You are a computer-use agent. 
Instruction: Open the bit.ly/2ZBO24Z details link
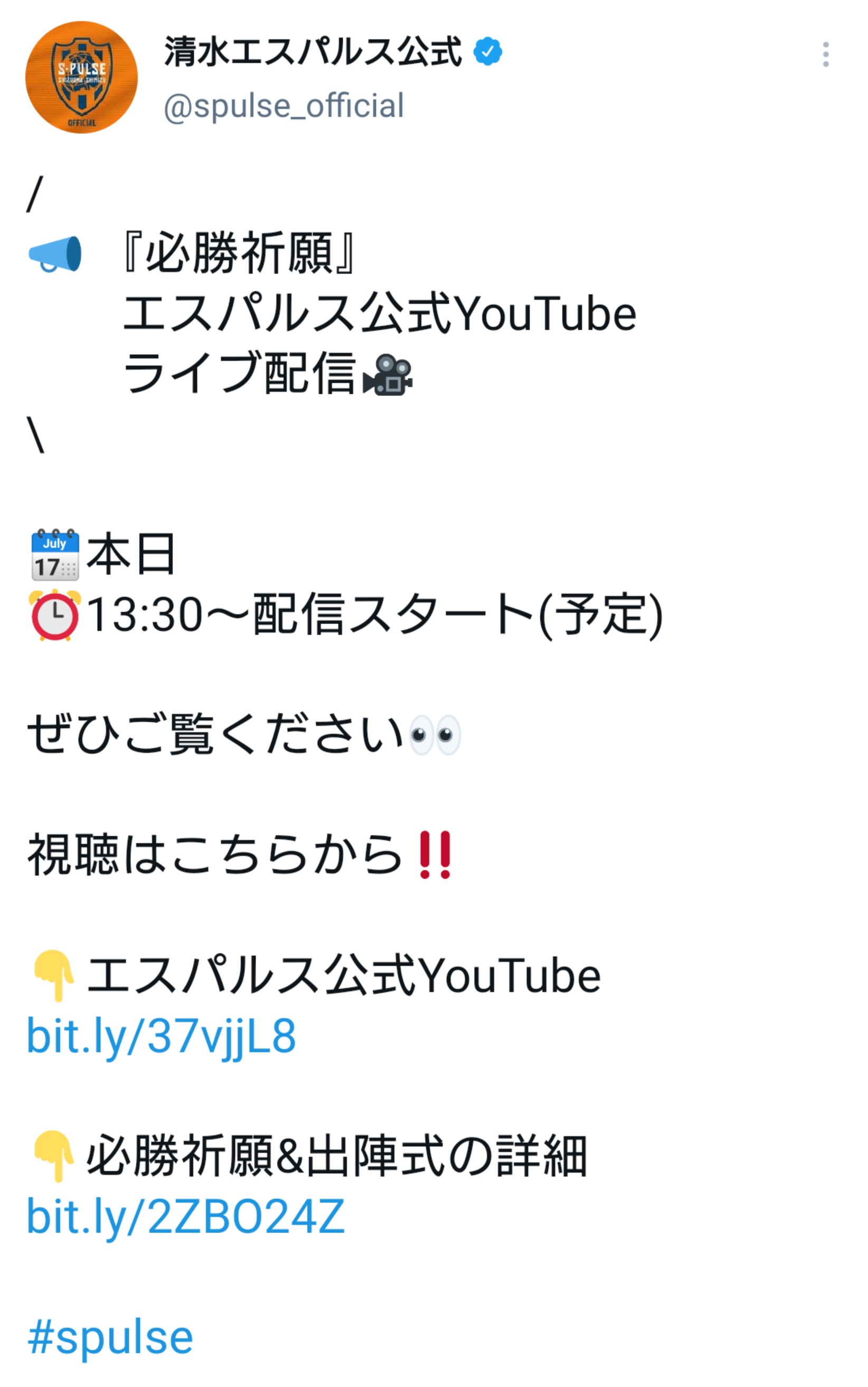tap(185, 1216)
